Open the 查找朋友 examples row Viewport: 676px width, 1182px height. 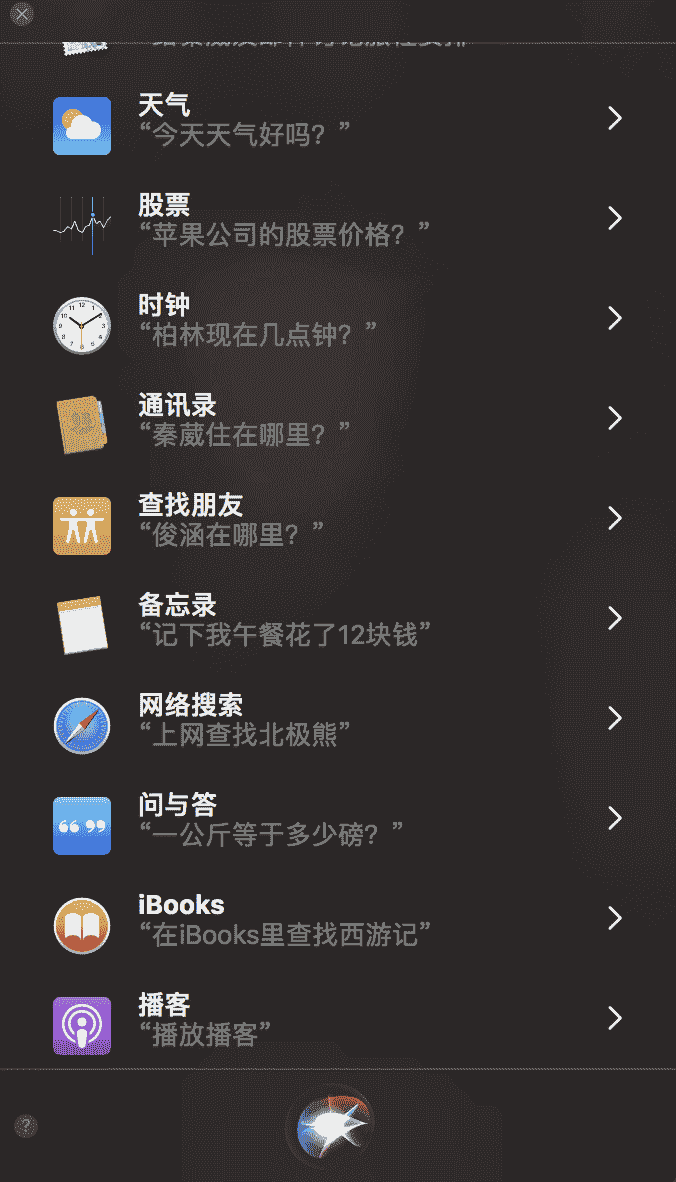[338, 519]
